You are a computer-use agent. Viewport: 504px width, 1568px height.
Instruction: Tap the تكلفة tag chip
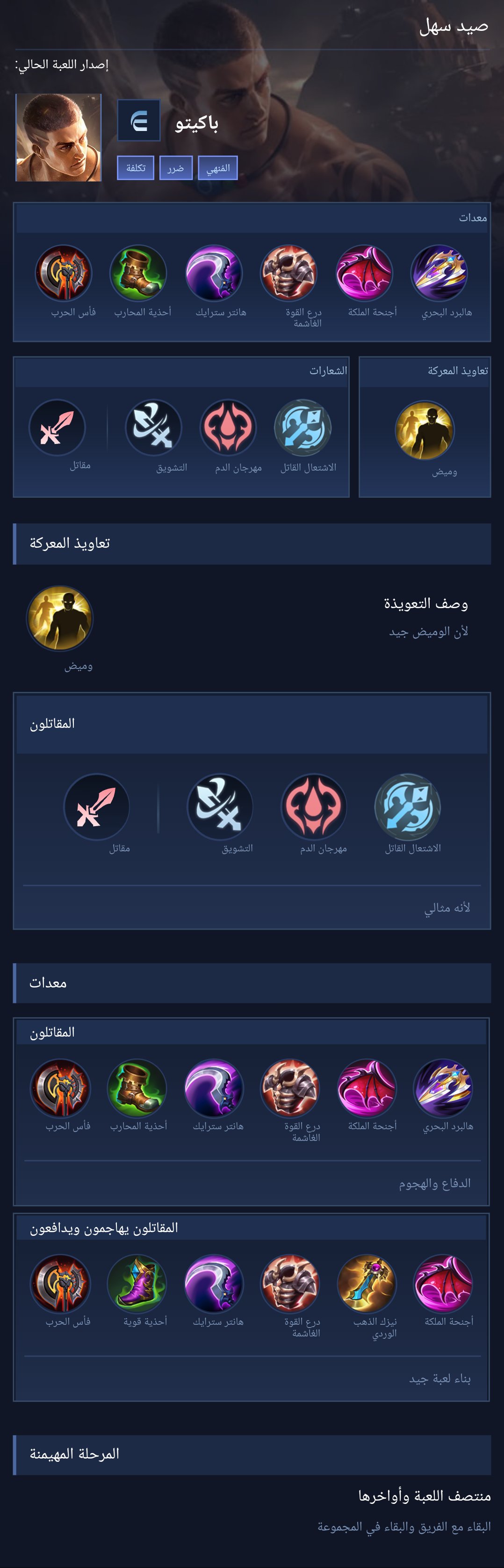[136, 168]
